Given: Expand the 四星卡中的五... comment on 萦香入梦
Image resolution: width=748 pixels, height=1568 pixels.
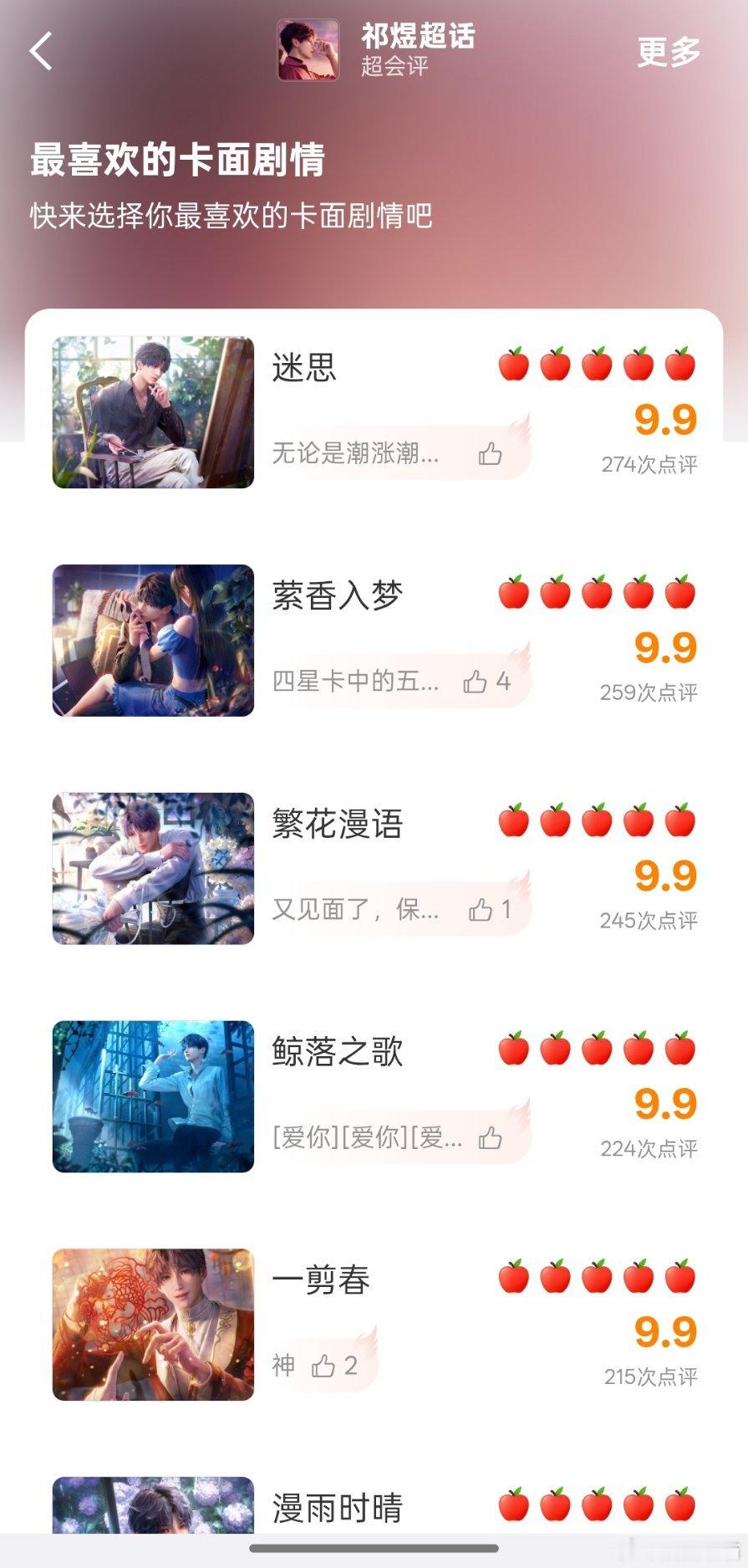Looking at the screenshot, I should coord(354,680).
